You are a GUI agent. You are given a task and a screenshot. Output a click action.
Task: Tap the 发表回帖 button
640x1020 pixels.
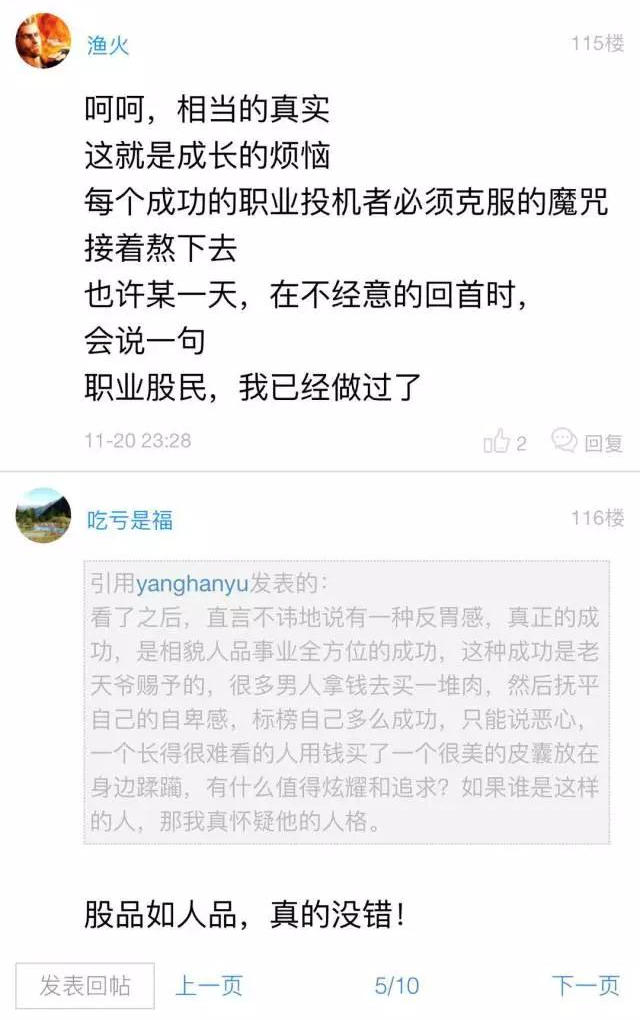coord(85,985)
